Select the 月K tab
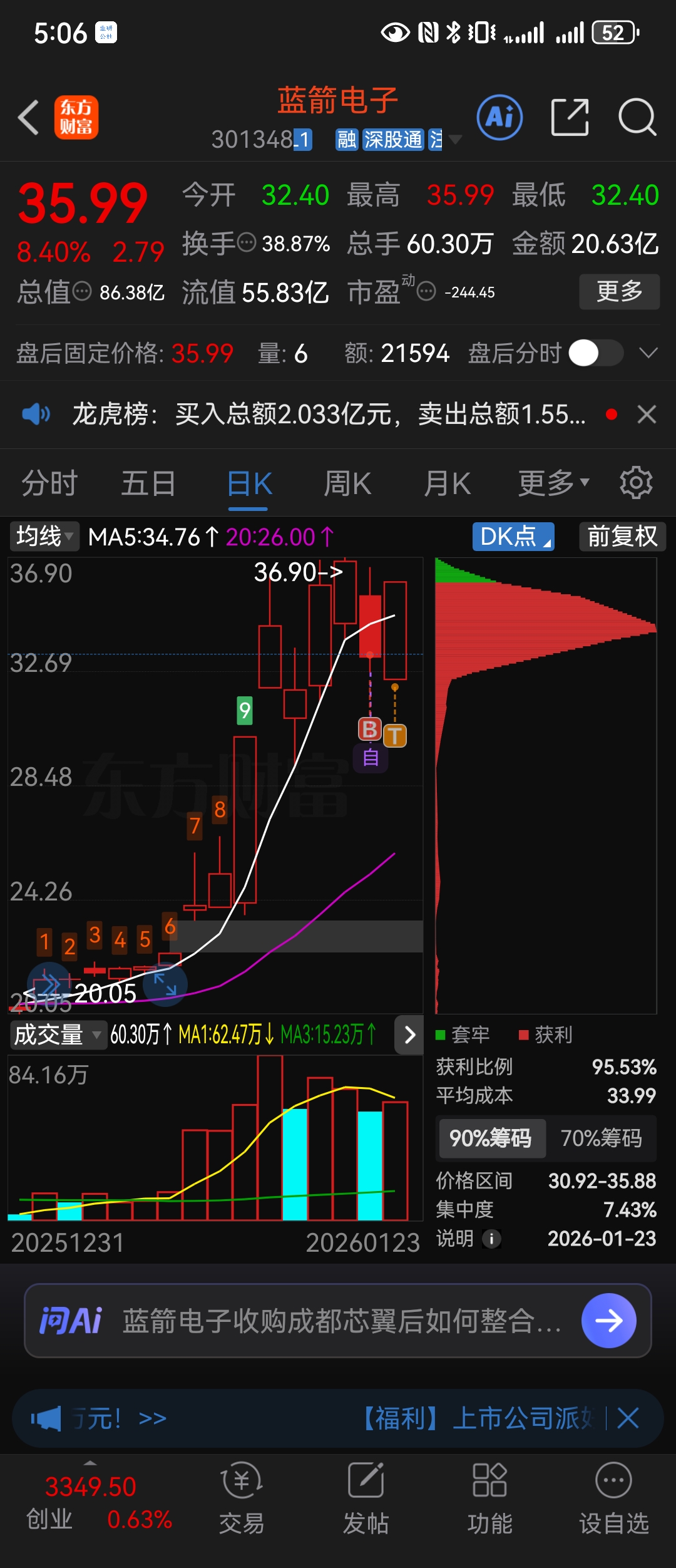 pyautogui.click(x=447, y=484)
